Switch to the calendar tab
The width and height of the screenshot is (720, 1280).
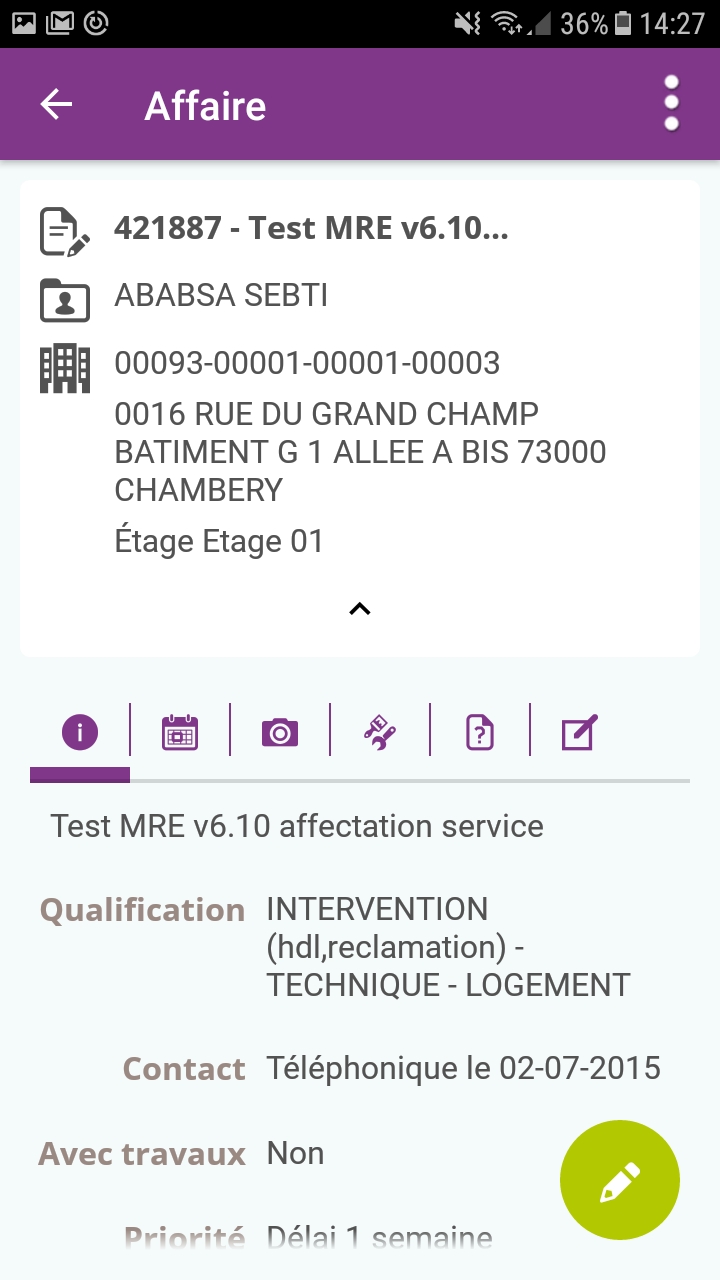(180, 733)
